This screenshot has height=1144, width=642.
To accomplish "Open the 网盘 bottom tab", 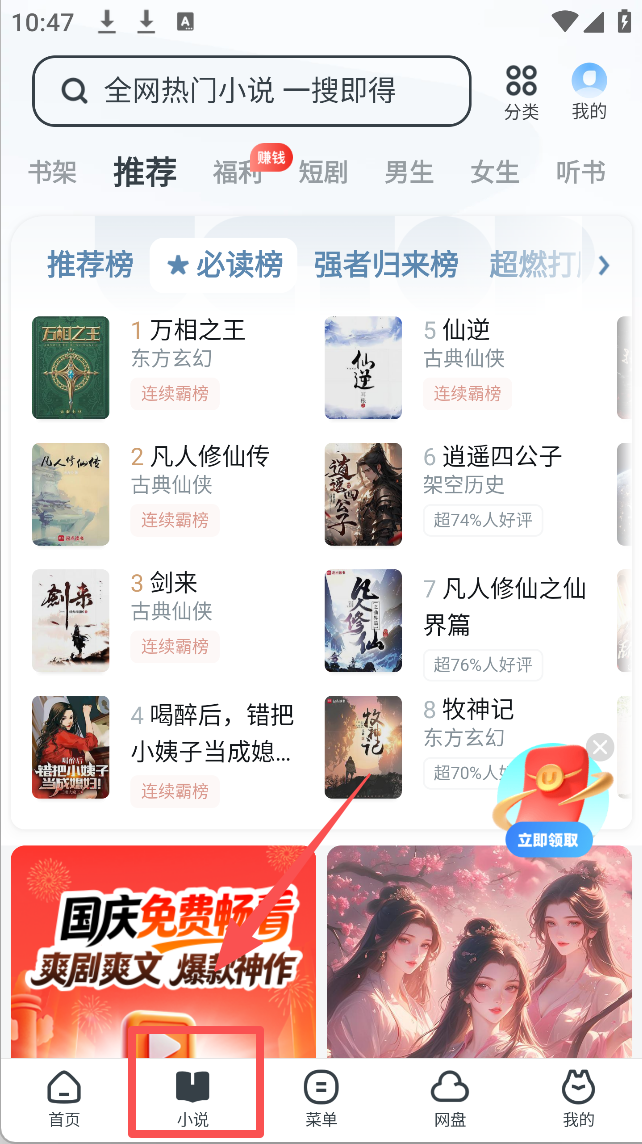I will [449, 1099].
